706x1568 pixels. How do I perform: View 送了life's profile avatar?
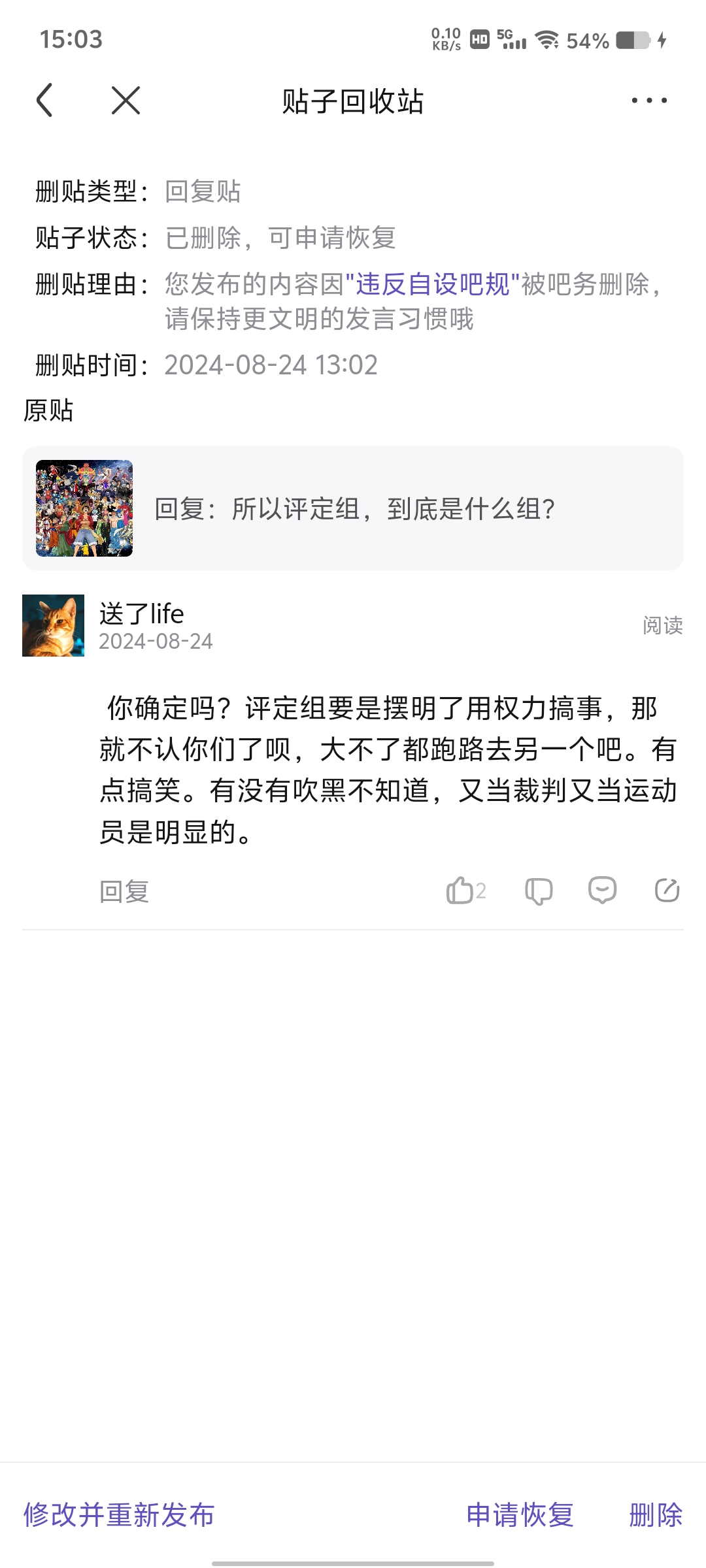(54, 625)
